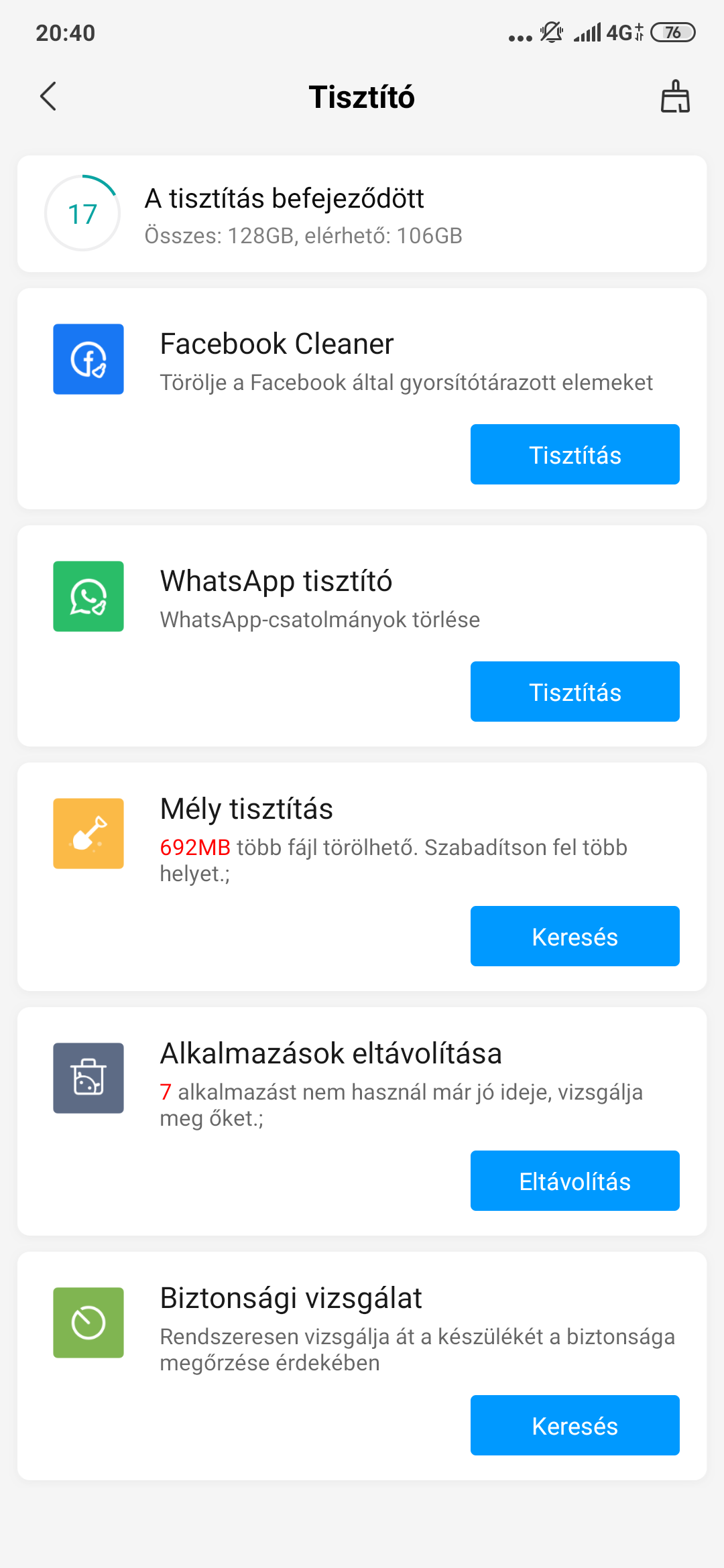
Task: Start Tisztítás for WhatsApp tisztító
Action: (575, 692)
